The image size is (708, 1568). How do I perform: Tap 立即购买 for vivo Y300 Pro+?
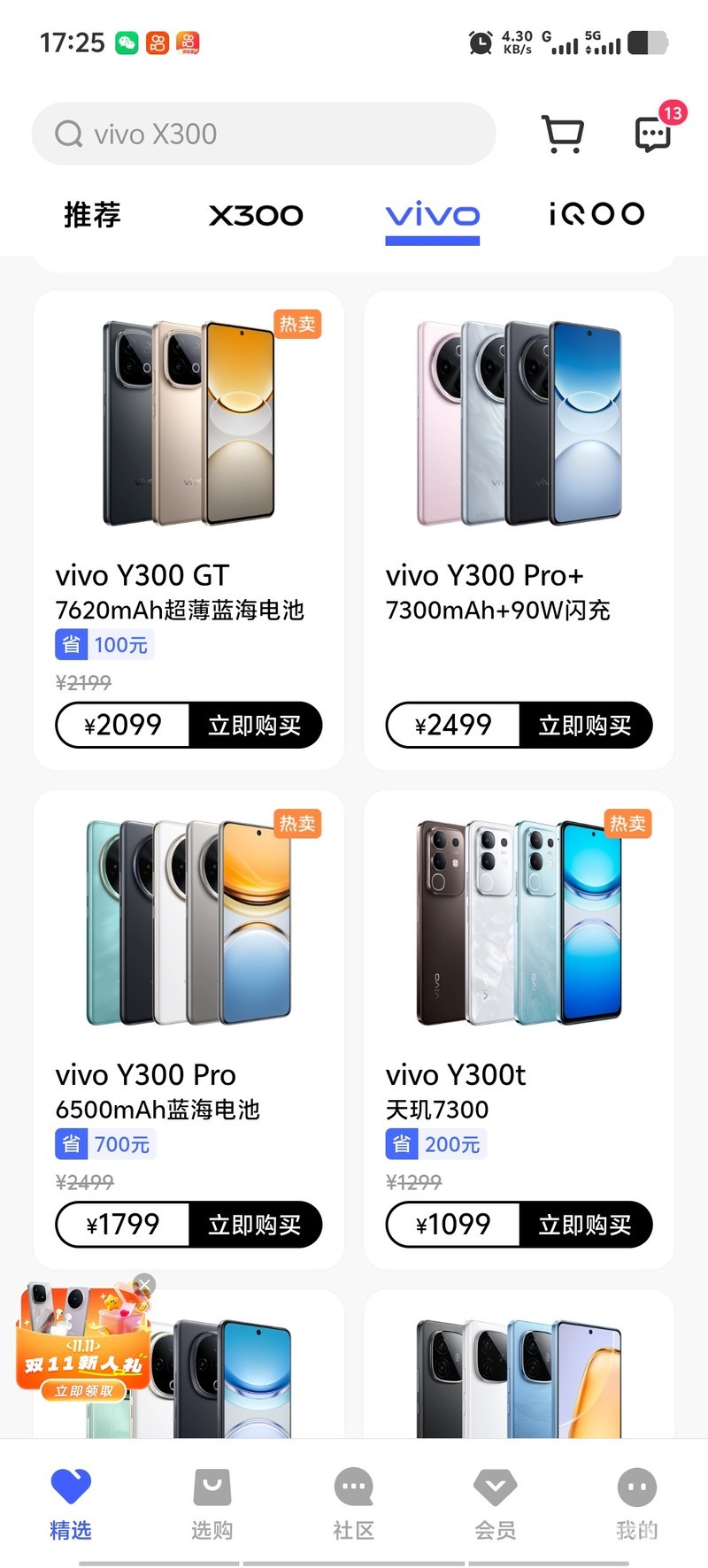585,726
